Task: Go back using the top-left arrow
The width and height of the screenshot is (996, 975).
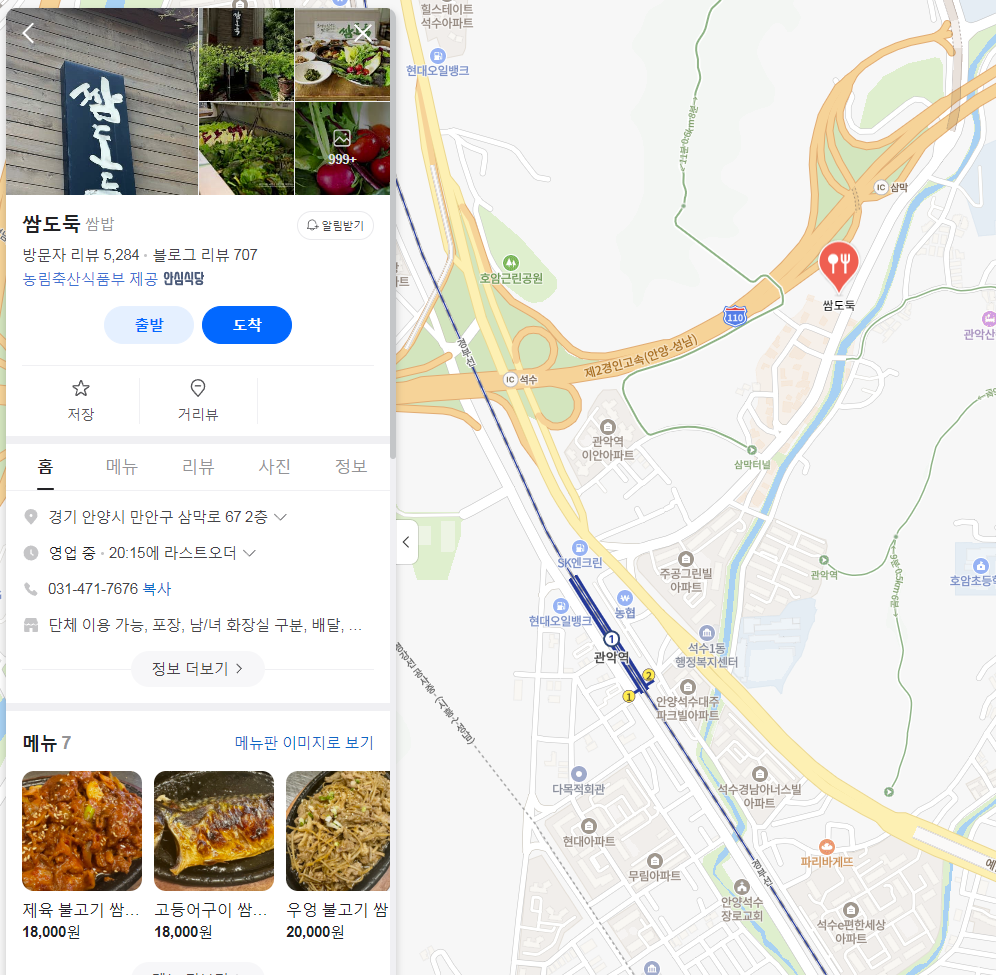Action: [x=28, y=33]
